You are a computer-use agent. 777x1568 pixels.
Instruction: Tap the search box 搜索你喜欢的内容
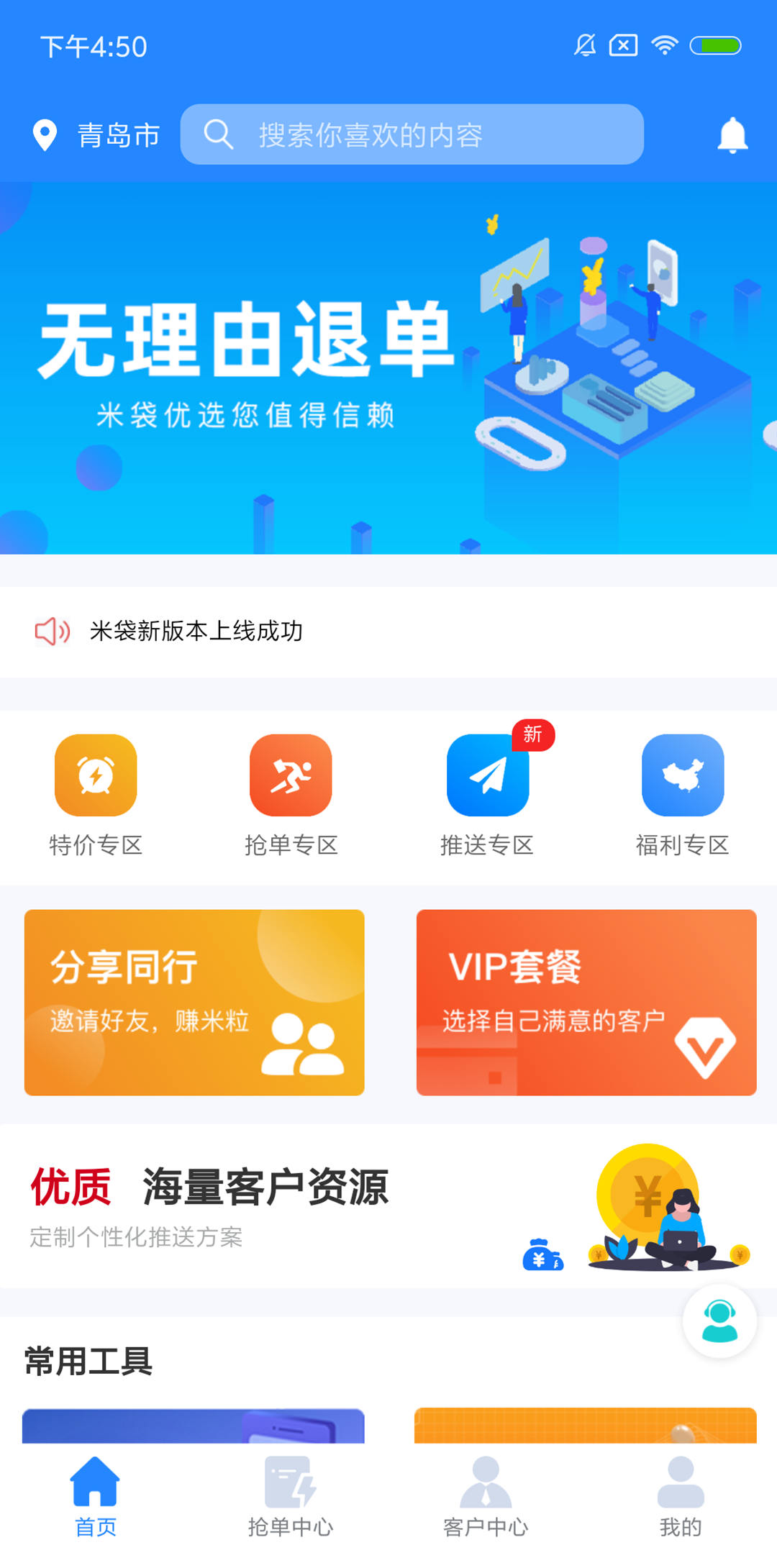coord(412,135)
